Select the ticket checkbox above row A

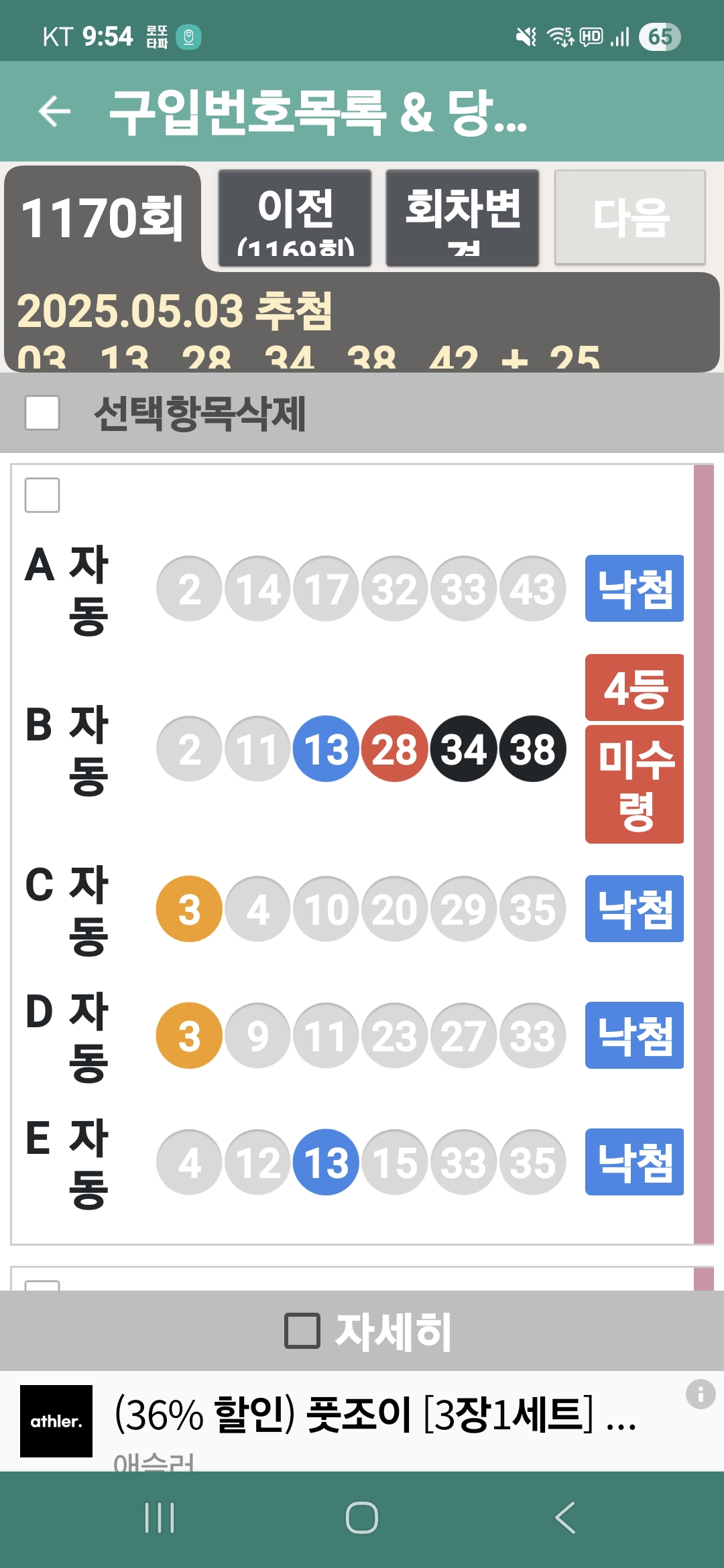[x=42, y=495]
